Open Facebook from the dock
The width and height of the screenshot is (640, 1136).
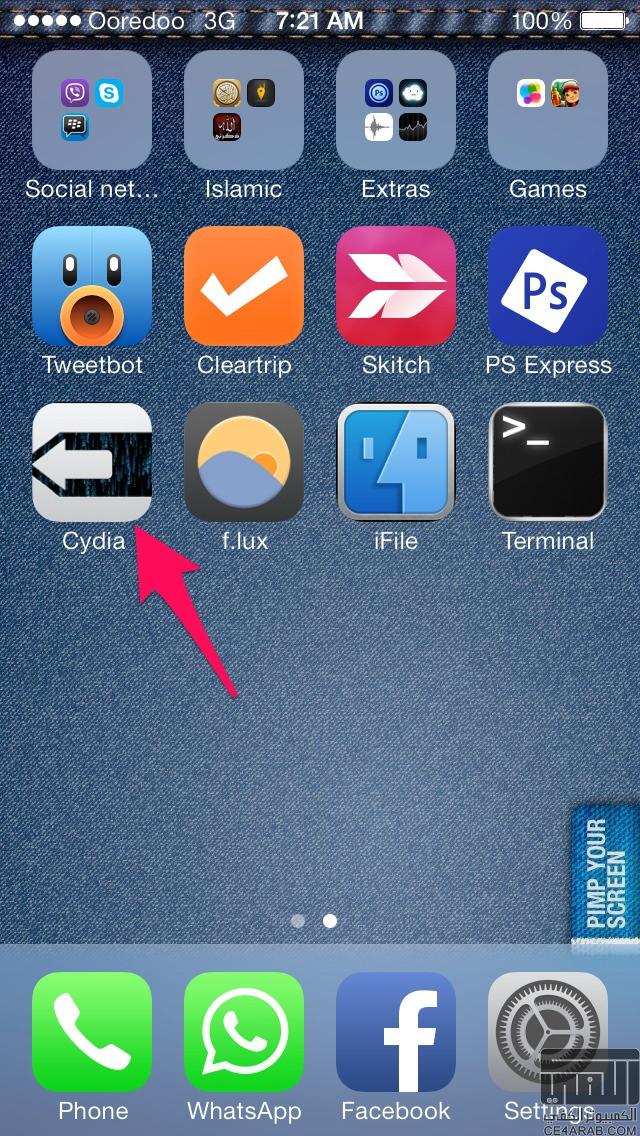396,1032
